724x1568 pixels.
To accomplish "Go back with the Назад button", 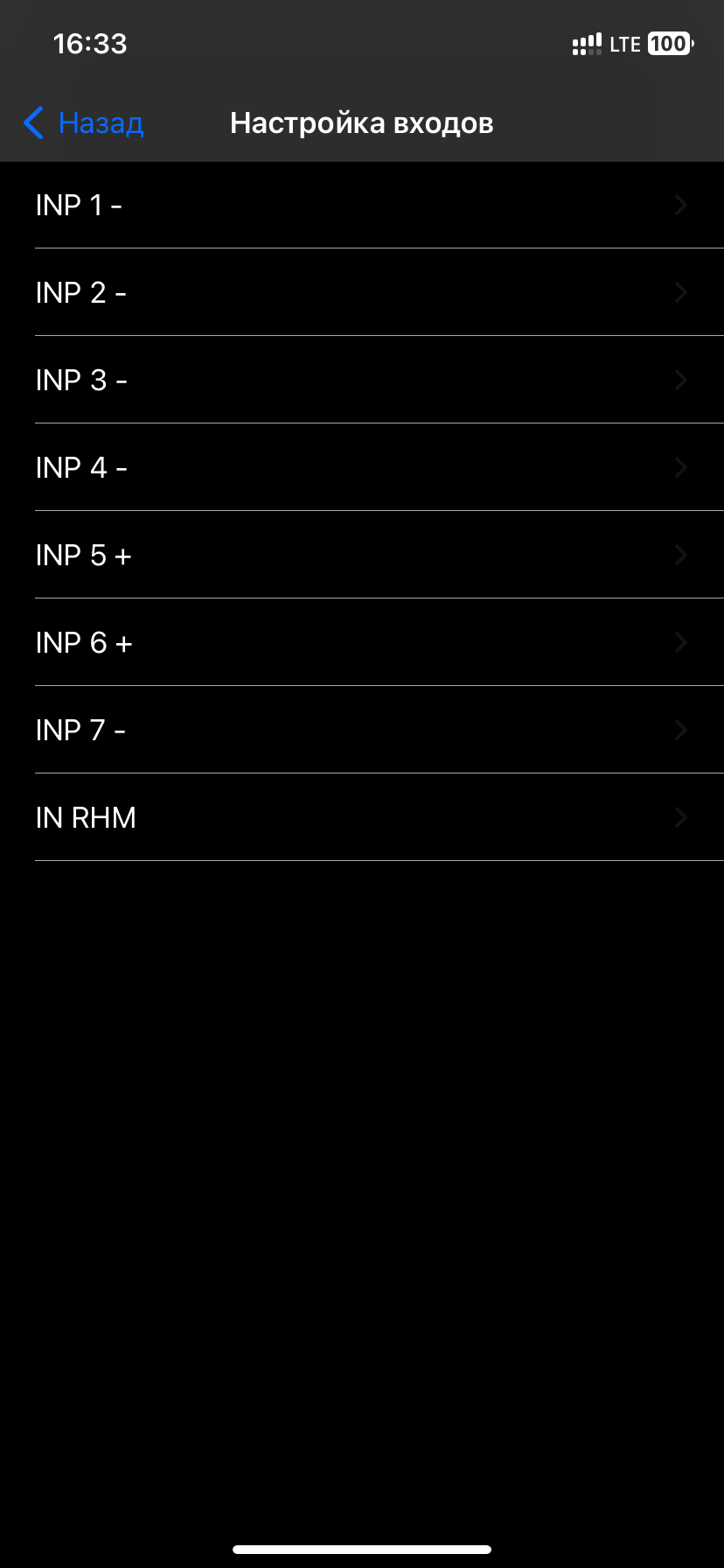I will point(83,123).
